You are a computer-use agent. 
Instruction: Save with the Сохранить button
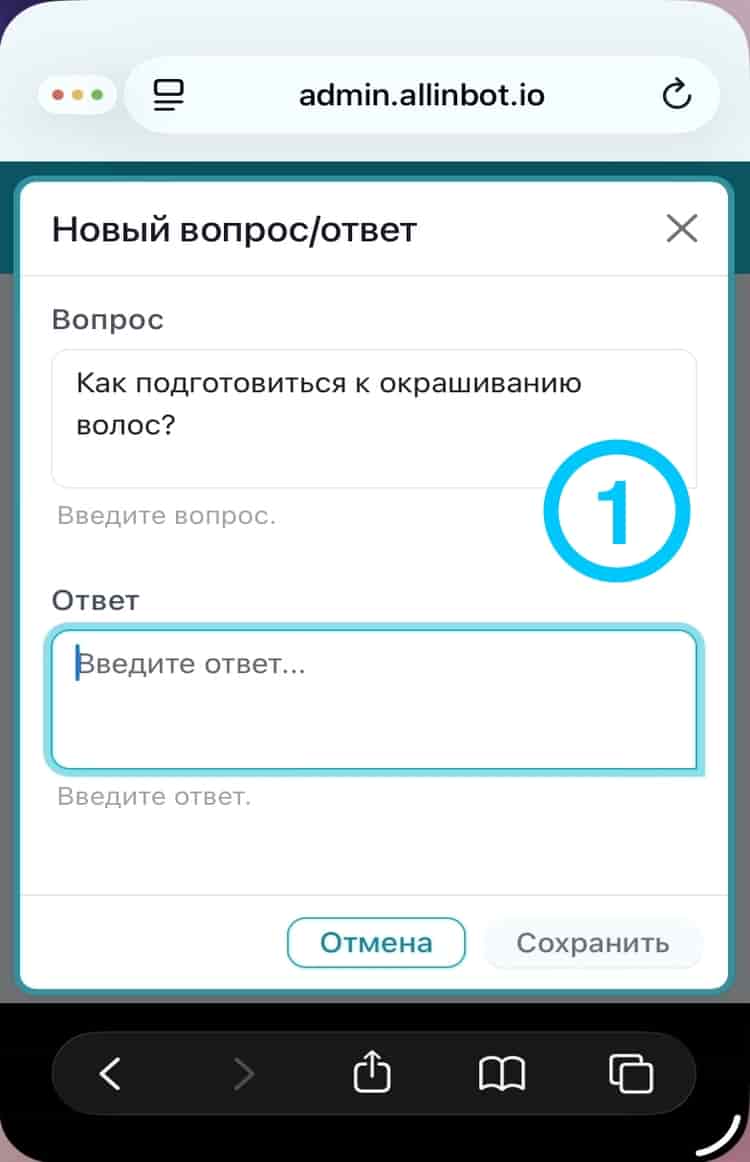[592, 942]
